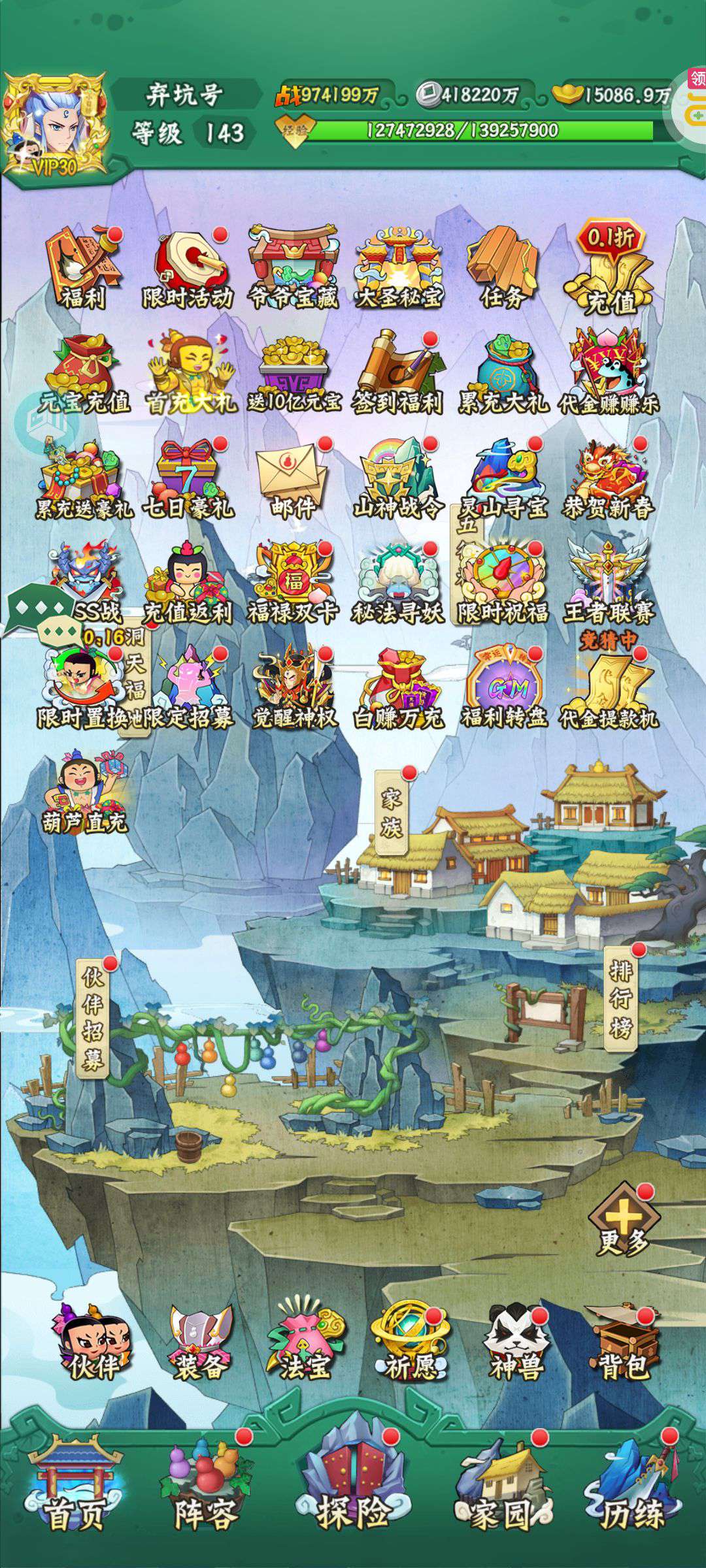Enter the 家族 clan sign

pyautogui.click(x=392, y=813)
